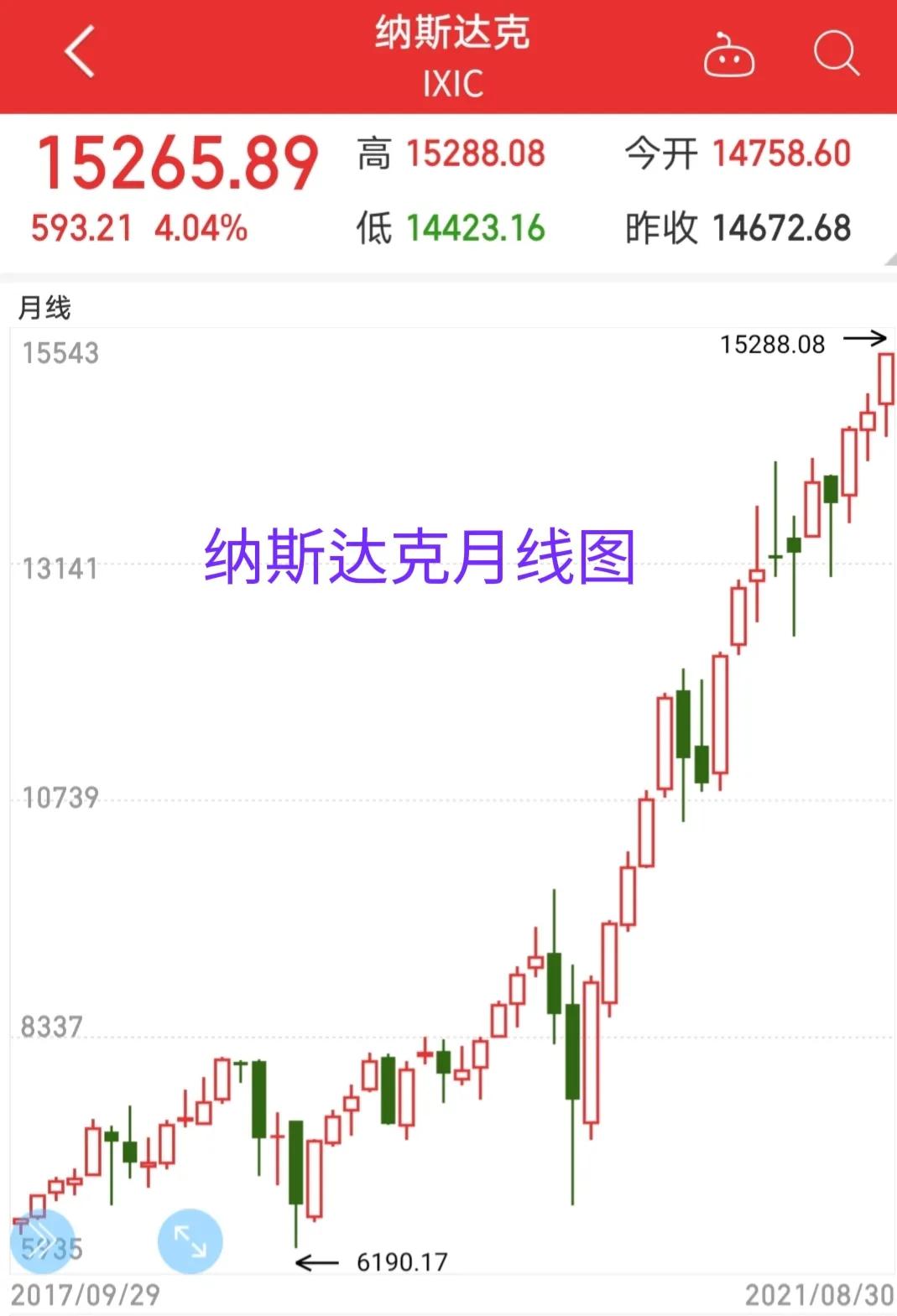Screen dimensions: 897x1316
Task: Open search from the top bar
Action: pyautogui.click(x=836, y=54)
